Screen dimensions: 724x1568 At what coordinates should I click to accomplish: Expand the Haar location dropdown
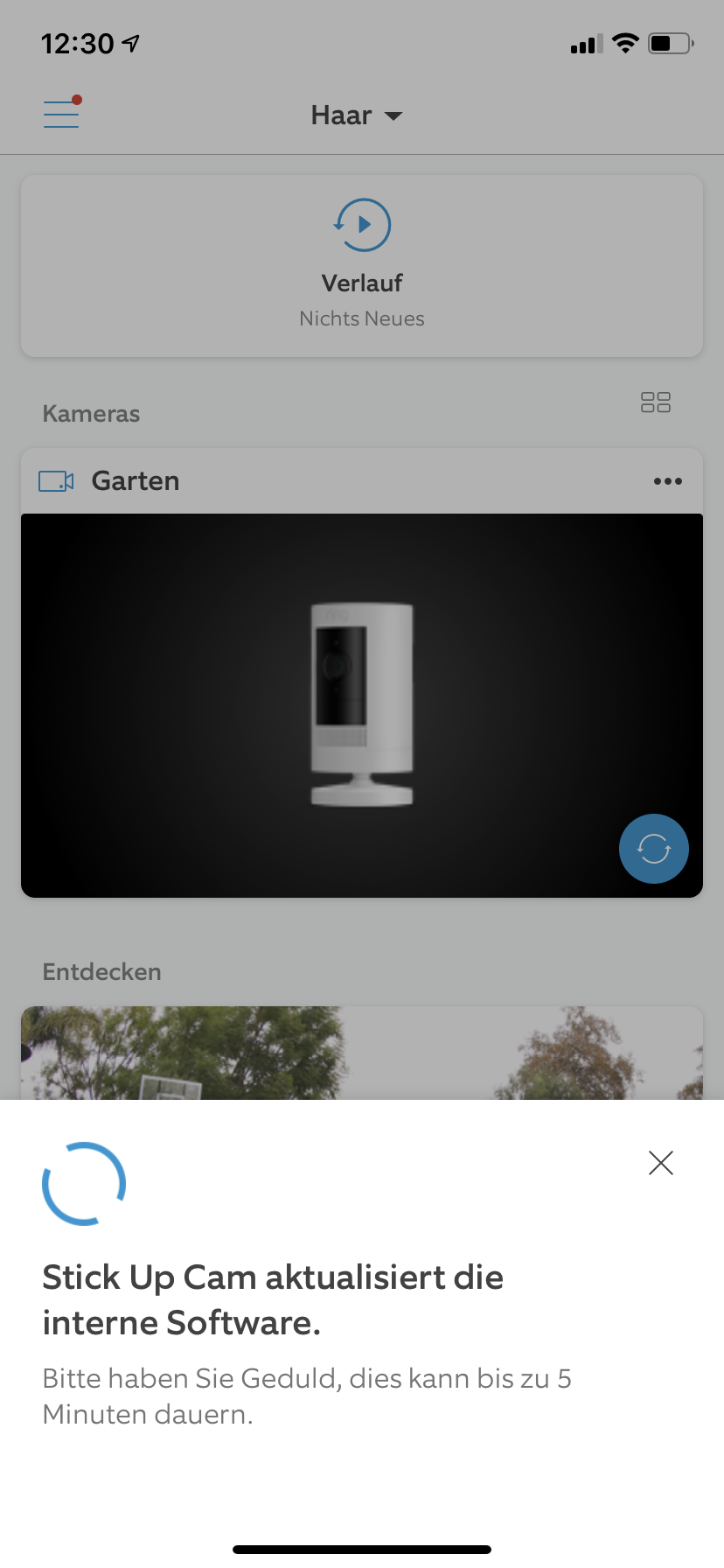click(357, 115)
